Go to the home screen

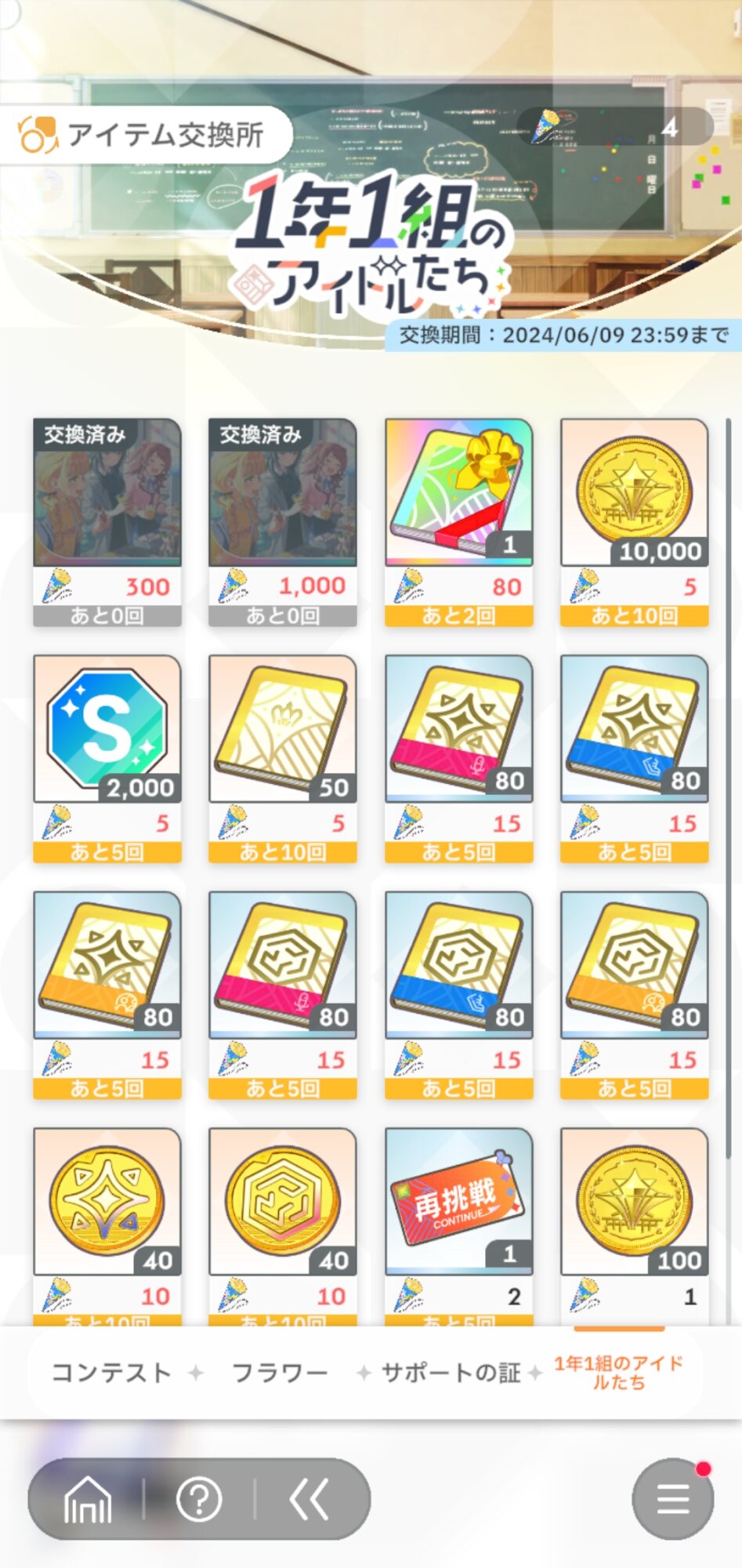pos(87,1499)
